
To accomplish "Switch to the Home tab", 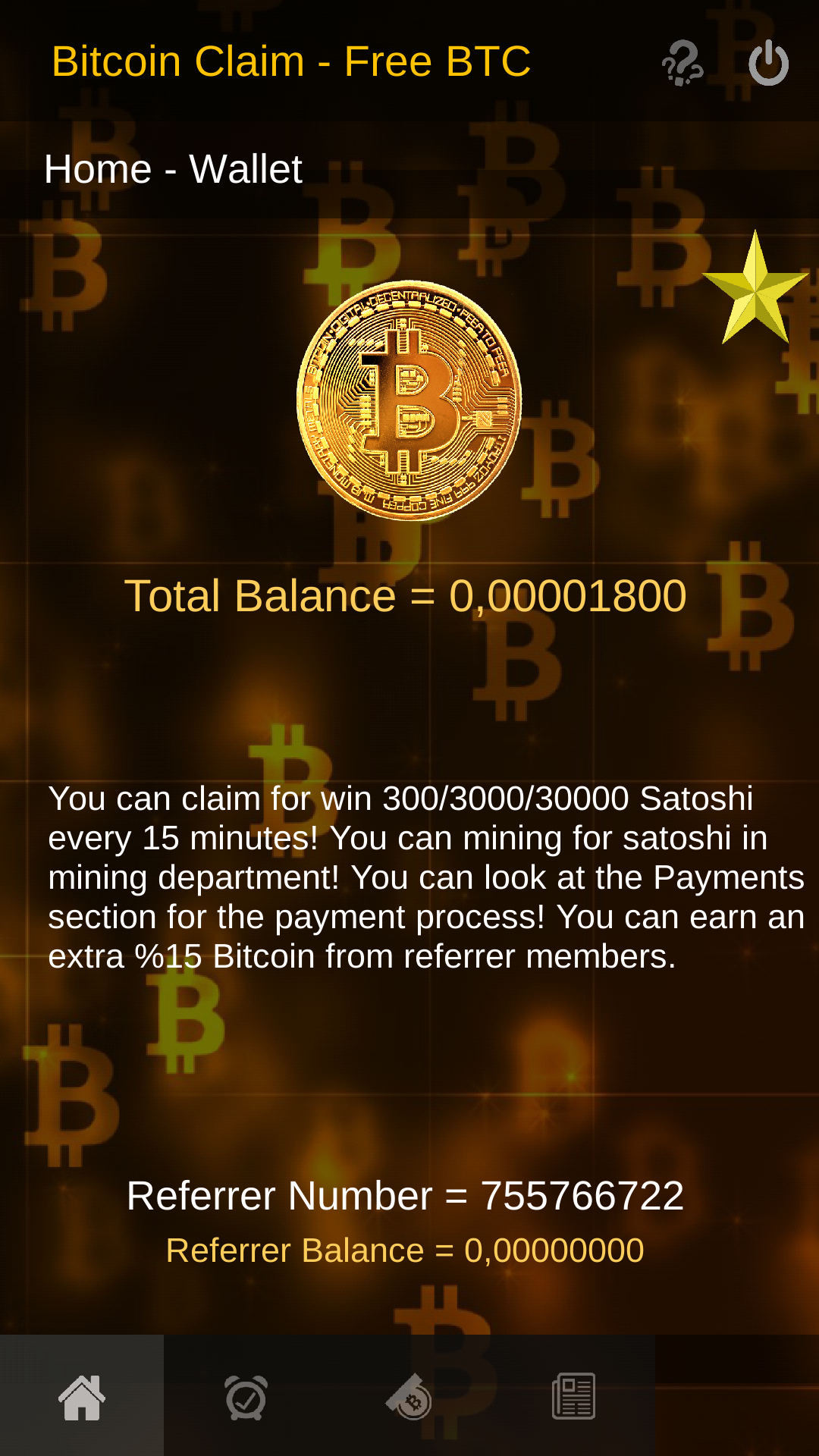I will click(82, 1396).
